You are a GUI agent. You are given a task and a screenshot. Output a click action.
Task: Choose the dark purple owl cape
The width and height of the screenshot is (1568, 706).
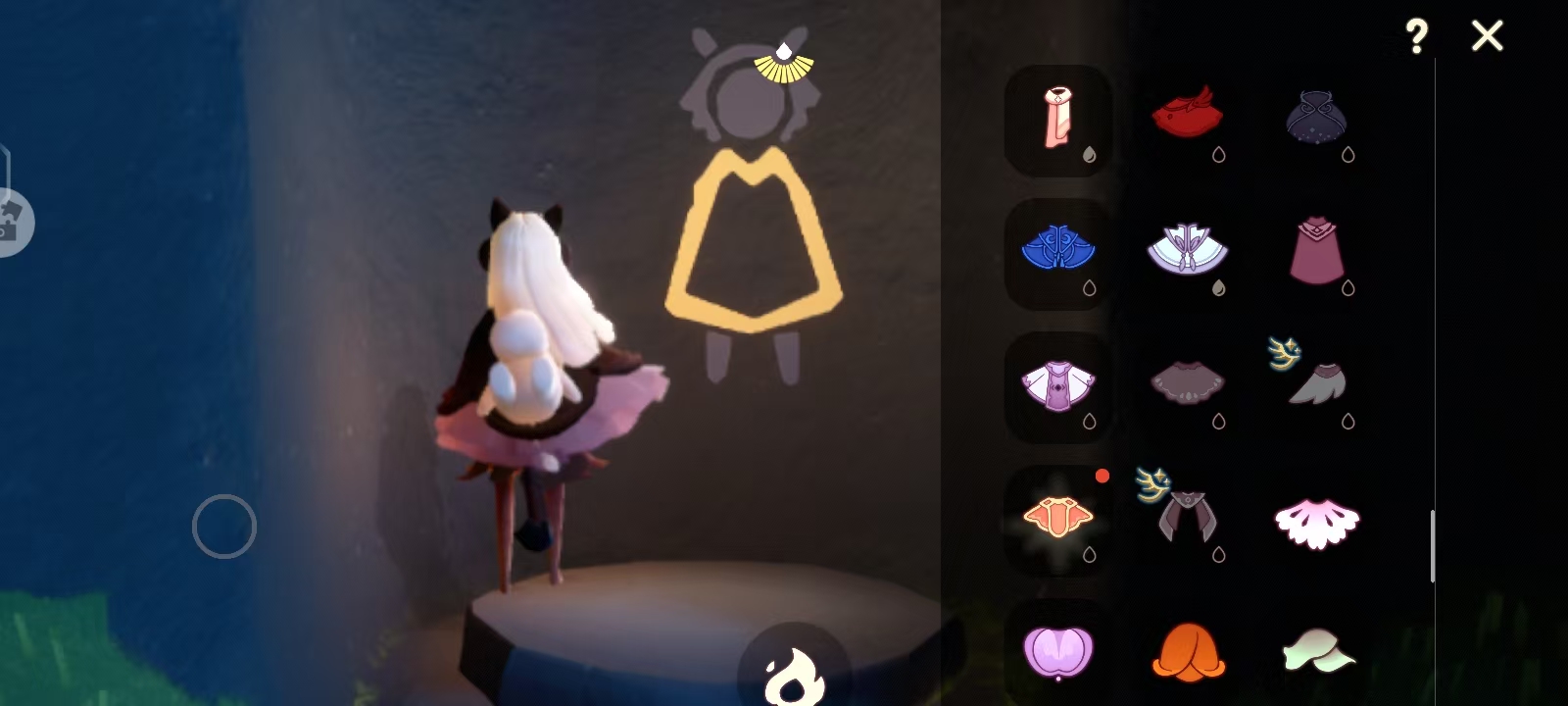pyautogui.click(x=1316, y=118)
